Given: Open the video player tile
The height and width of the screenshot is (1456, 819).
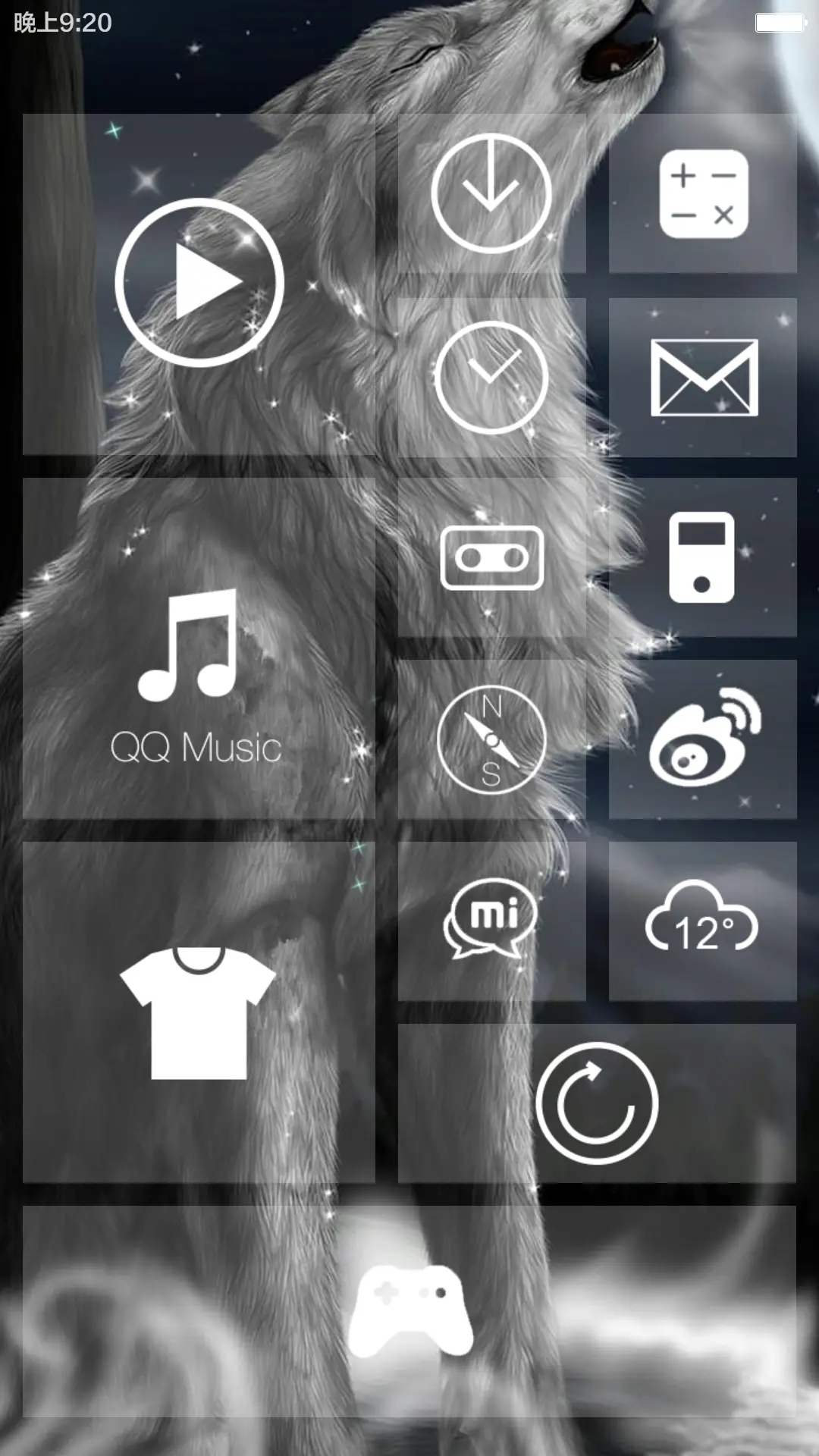Looking at the screenshot, I should click(199, 284).
